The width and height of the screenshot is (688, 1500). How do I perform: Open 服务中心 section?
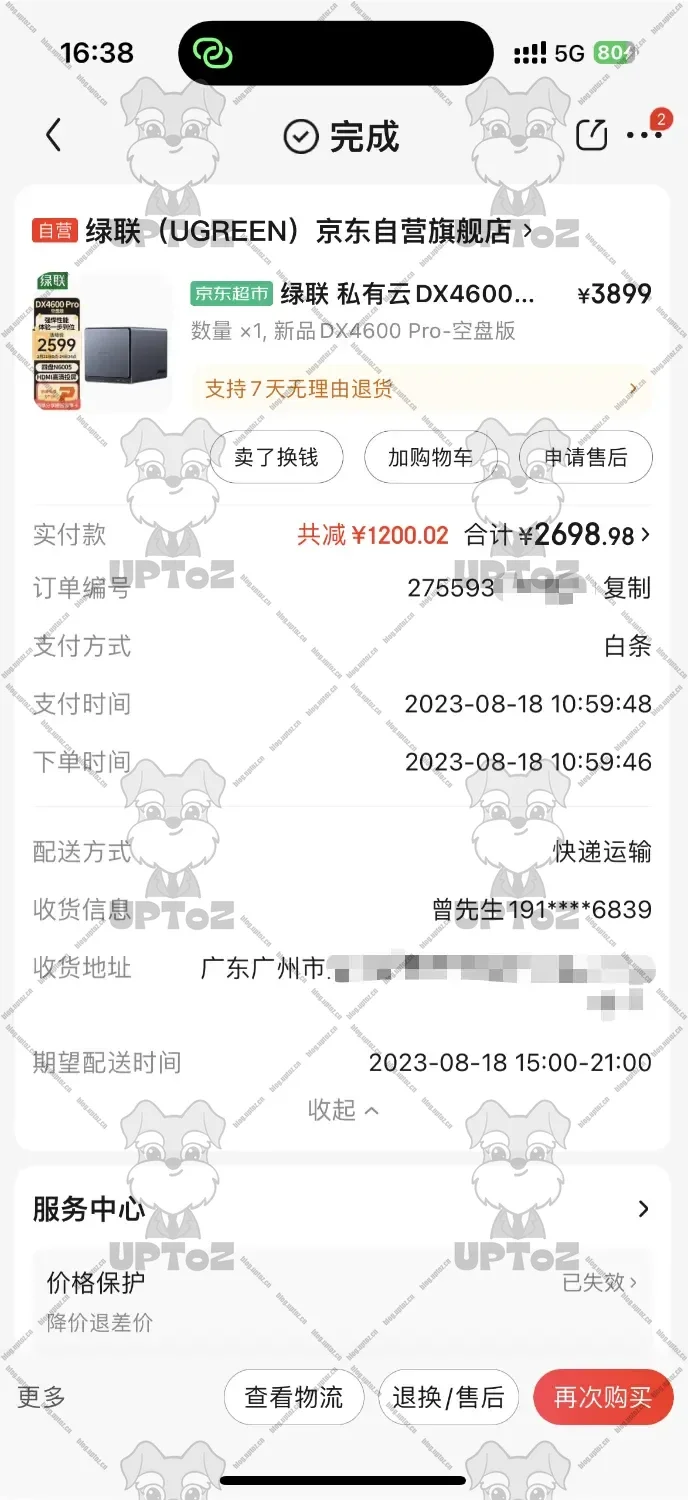(x=342, y=1209)
